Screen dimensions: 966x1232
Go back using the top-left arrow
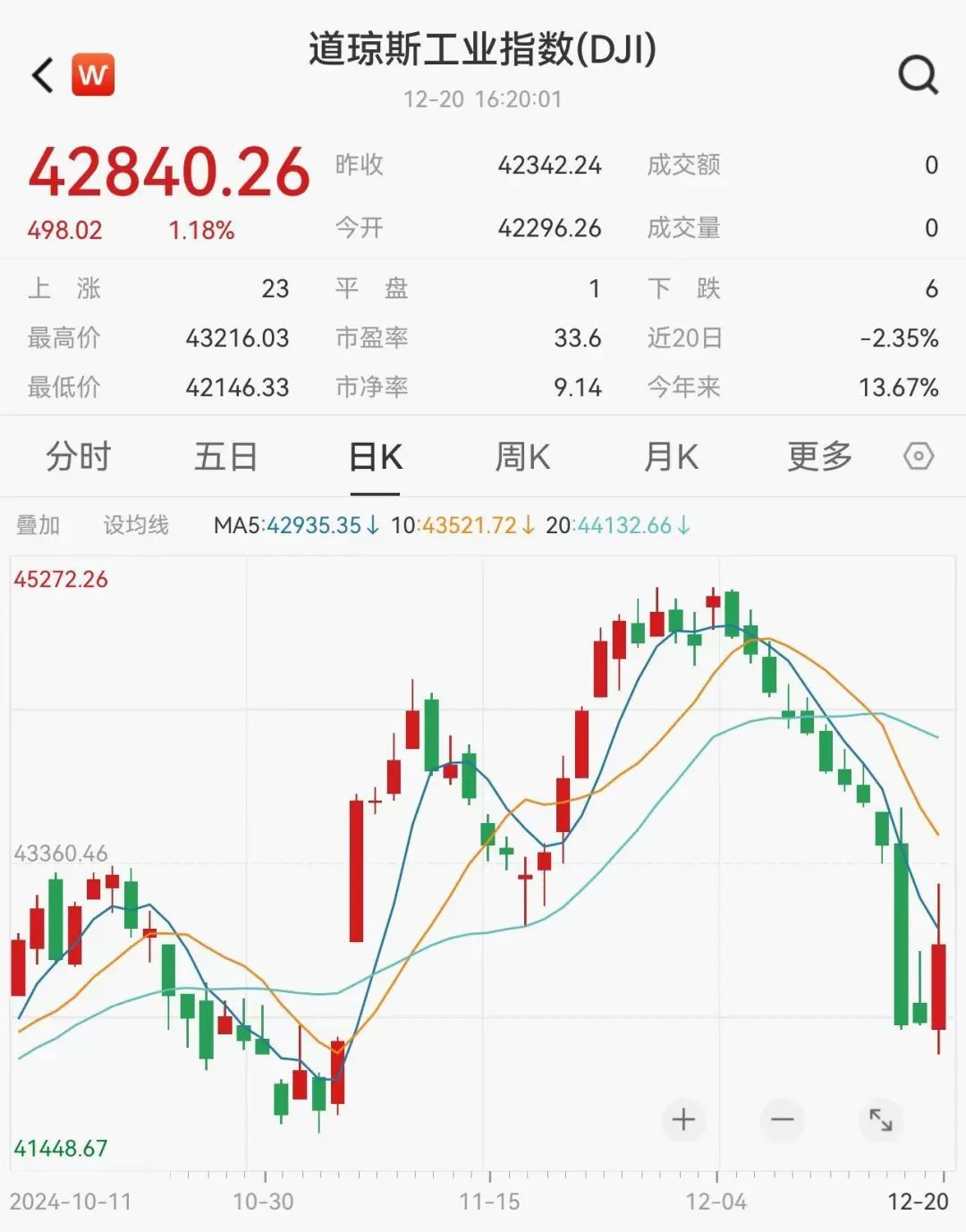pyautogui.click(x=43, y=75)
